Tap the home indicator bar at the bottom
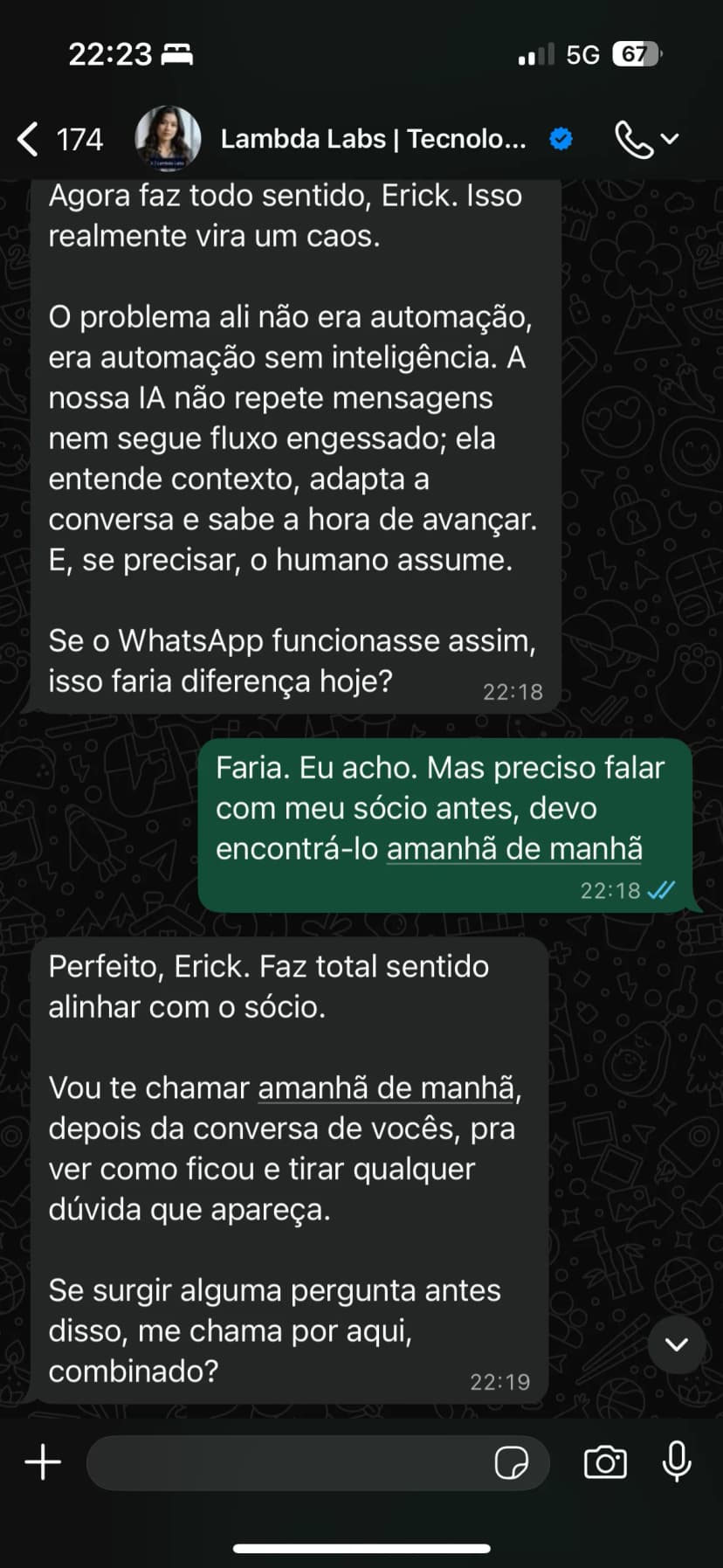Viewport: 723px width, 1568px height. pyautogui.click(x=361, y=1544)
